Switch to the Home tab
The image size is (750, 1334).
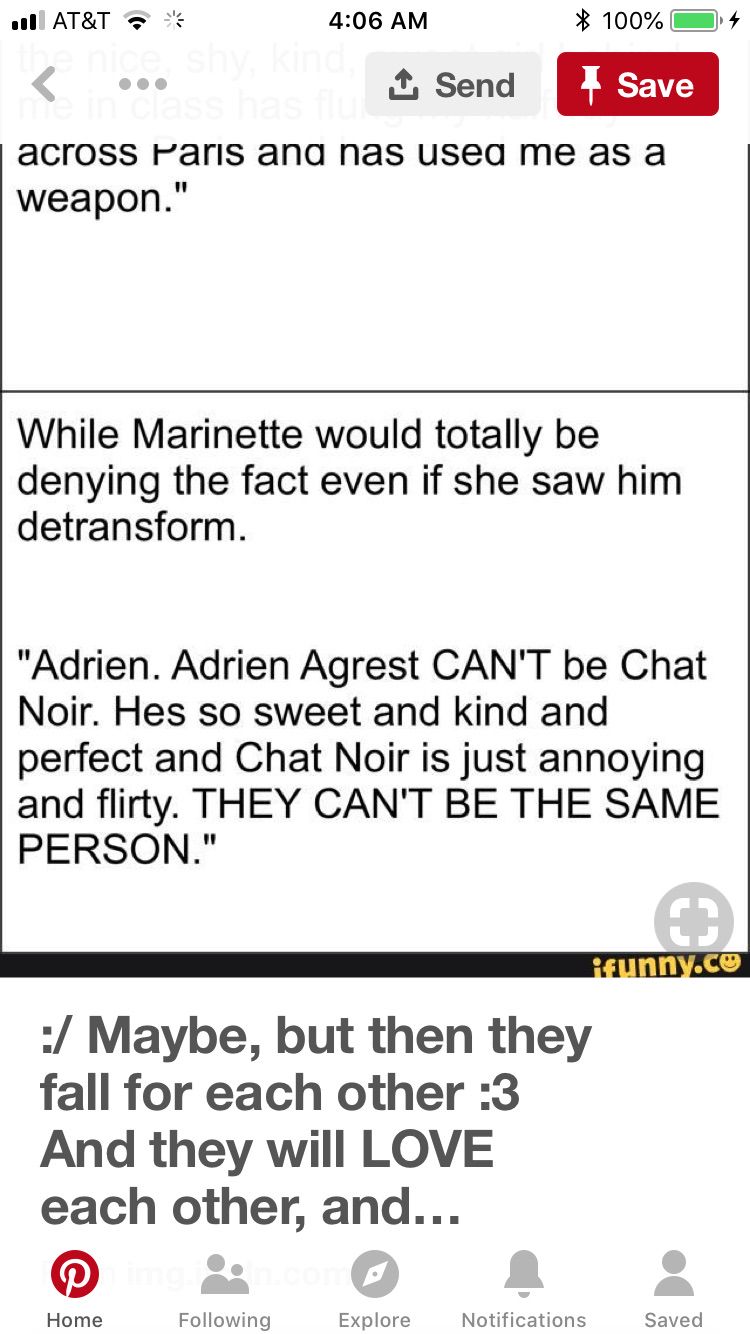point(75,1290)
